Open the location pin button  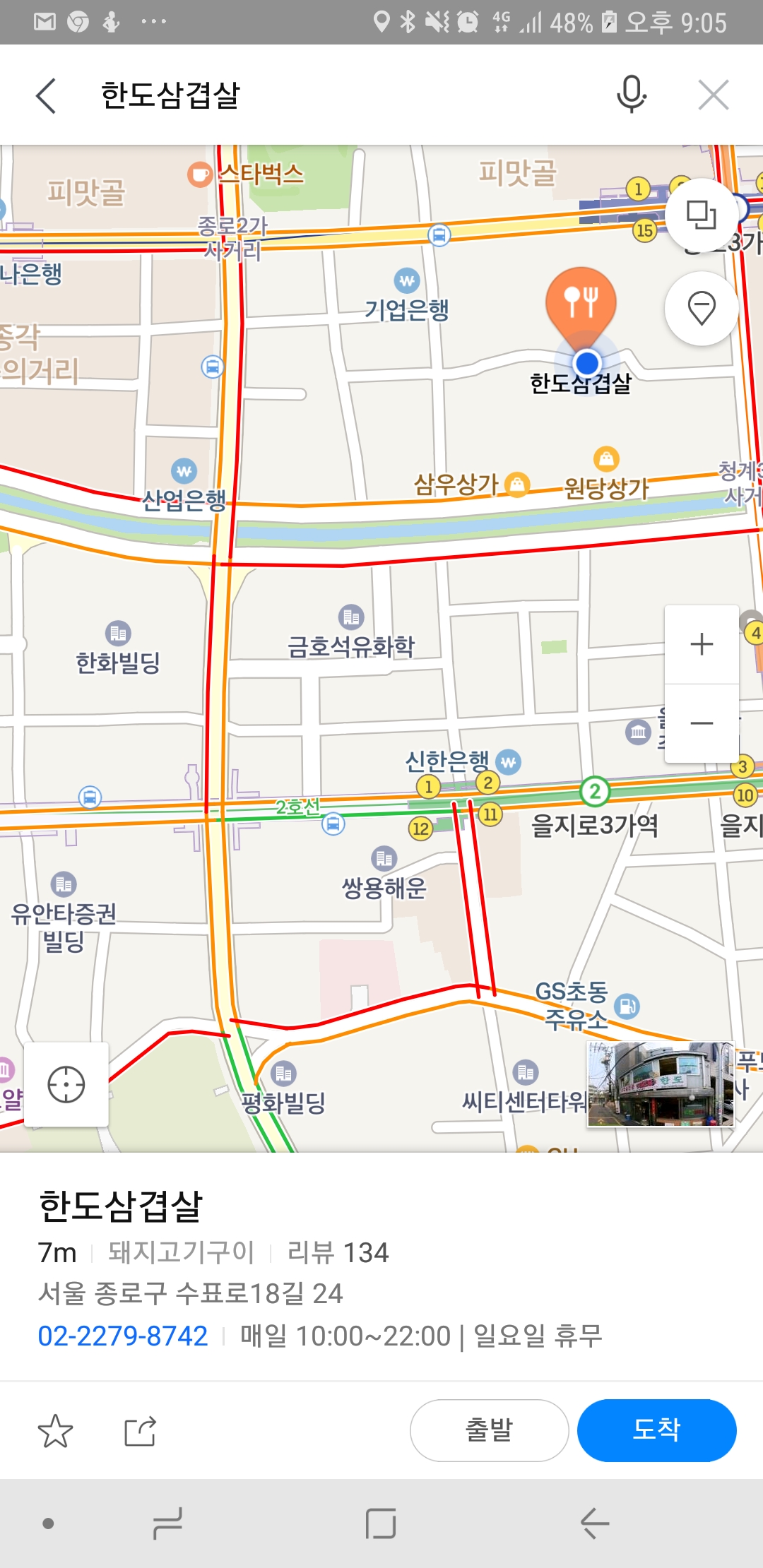pyautogui.click(x=702, y=309)
